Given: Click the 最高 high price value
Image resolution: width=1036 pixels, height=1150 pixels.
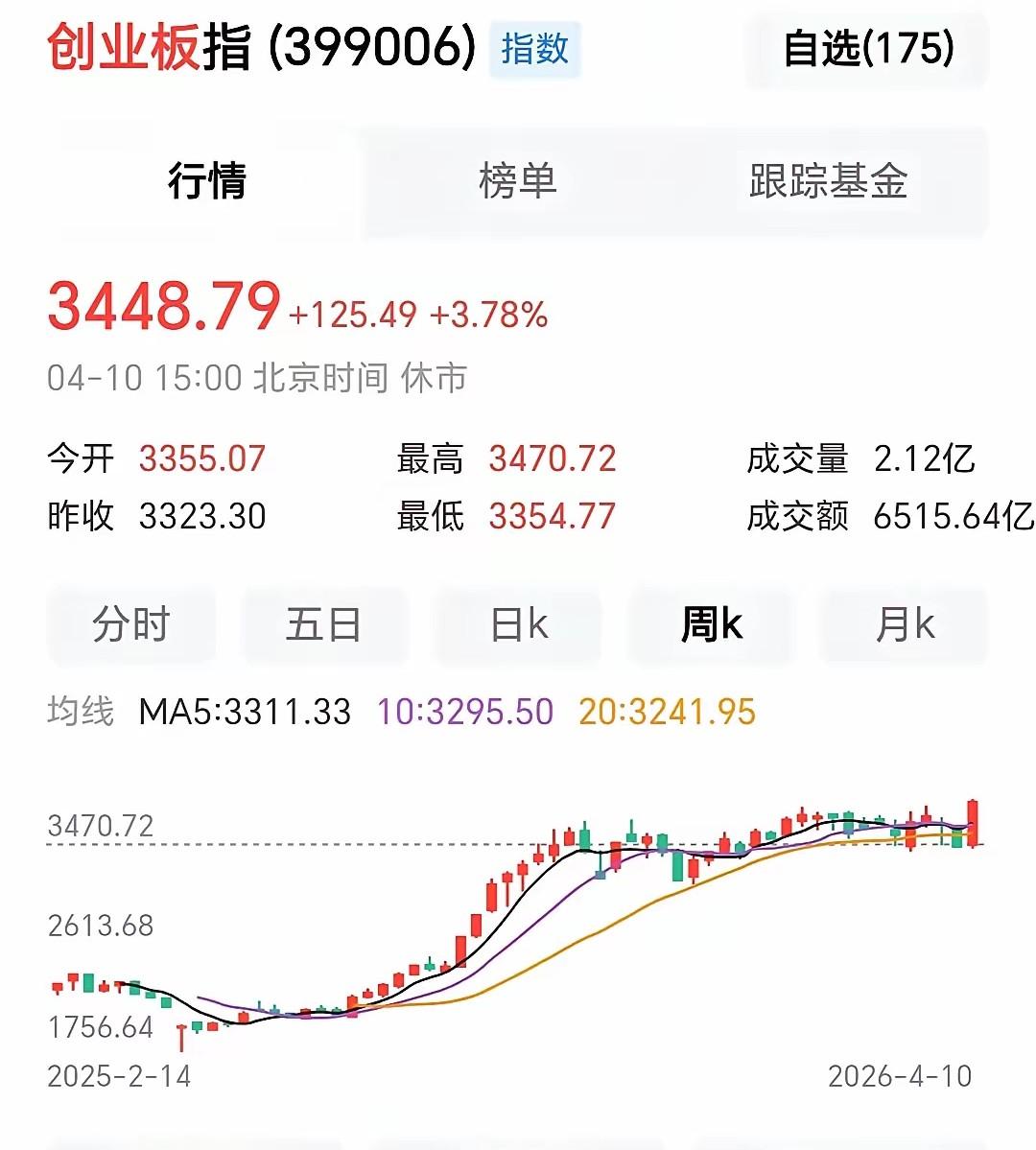Looking at the screenshot, I should [552, 458].
